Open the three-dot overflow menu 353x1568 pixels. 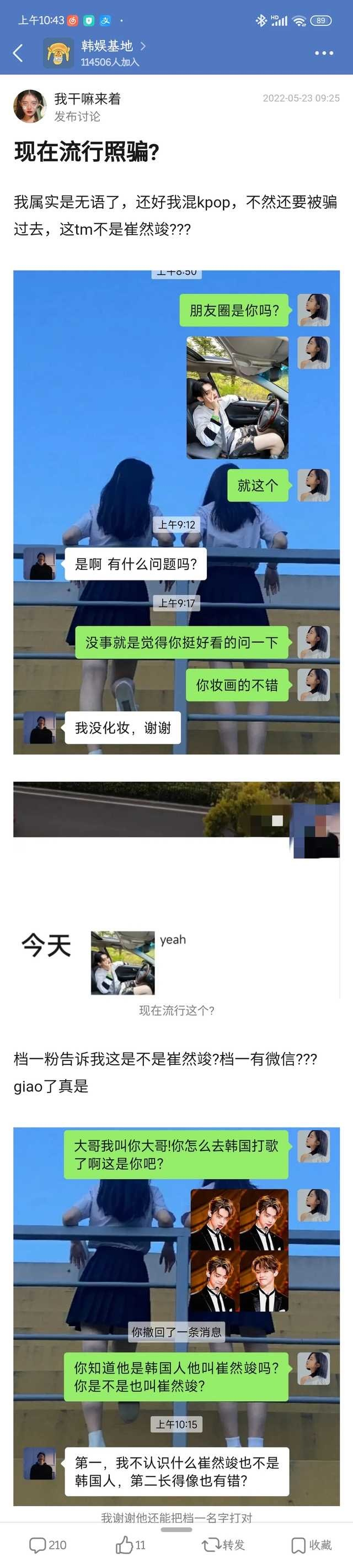324,53
